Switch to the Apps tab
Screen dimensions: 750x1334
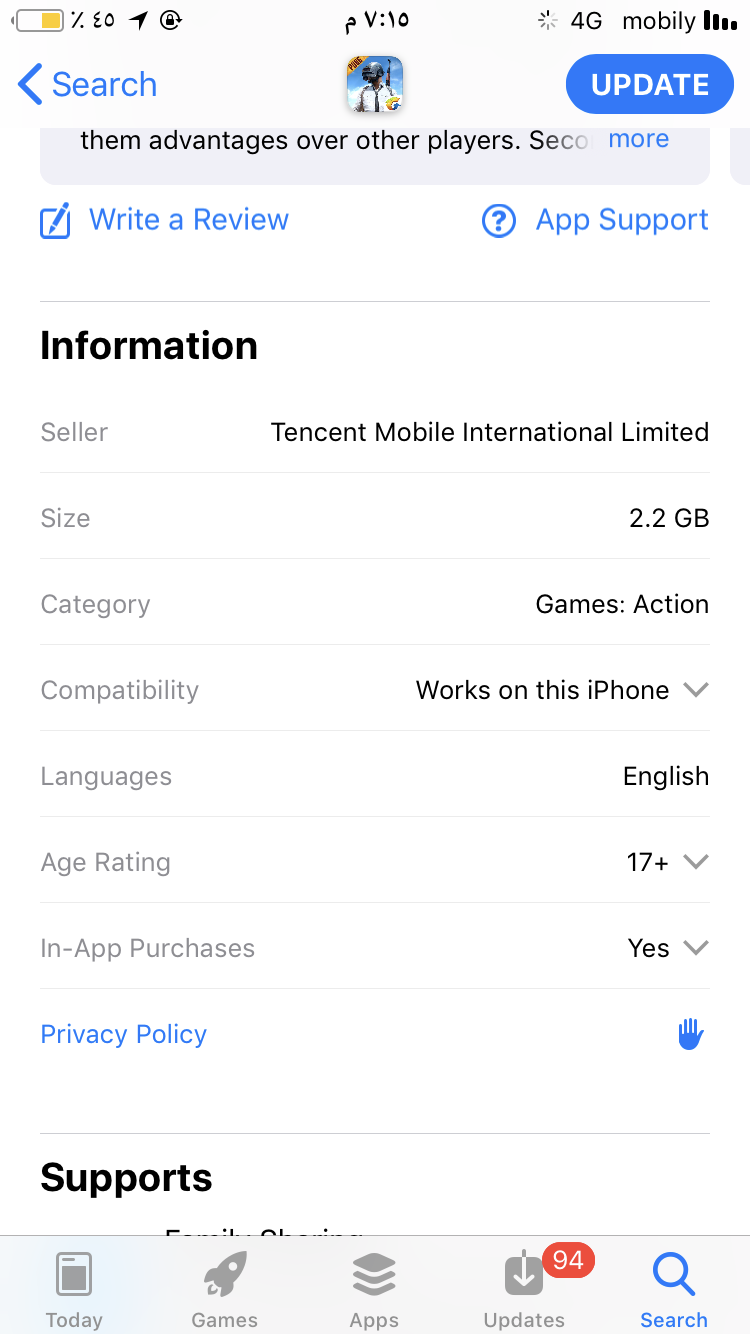374,1289
